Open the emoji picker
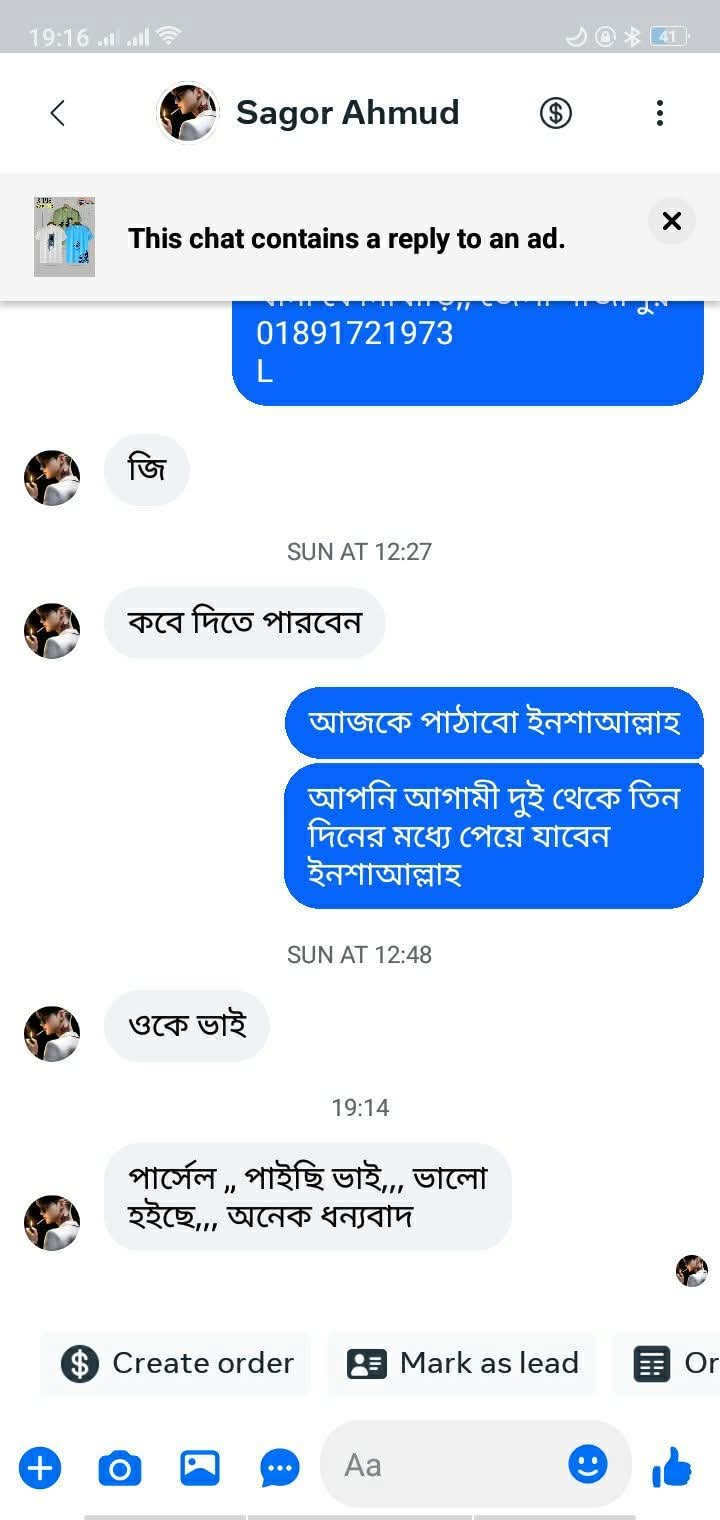 click(588, 1465)
